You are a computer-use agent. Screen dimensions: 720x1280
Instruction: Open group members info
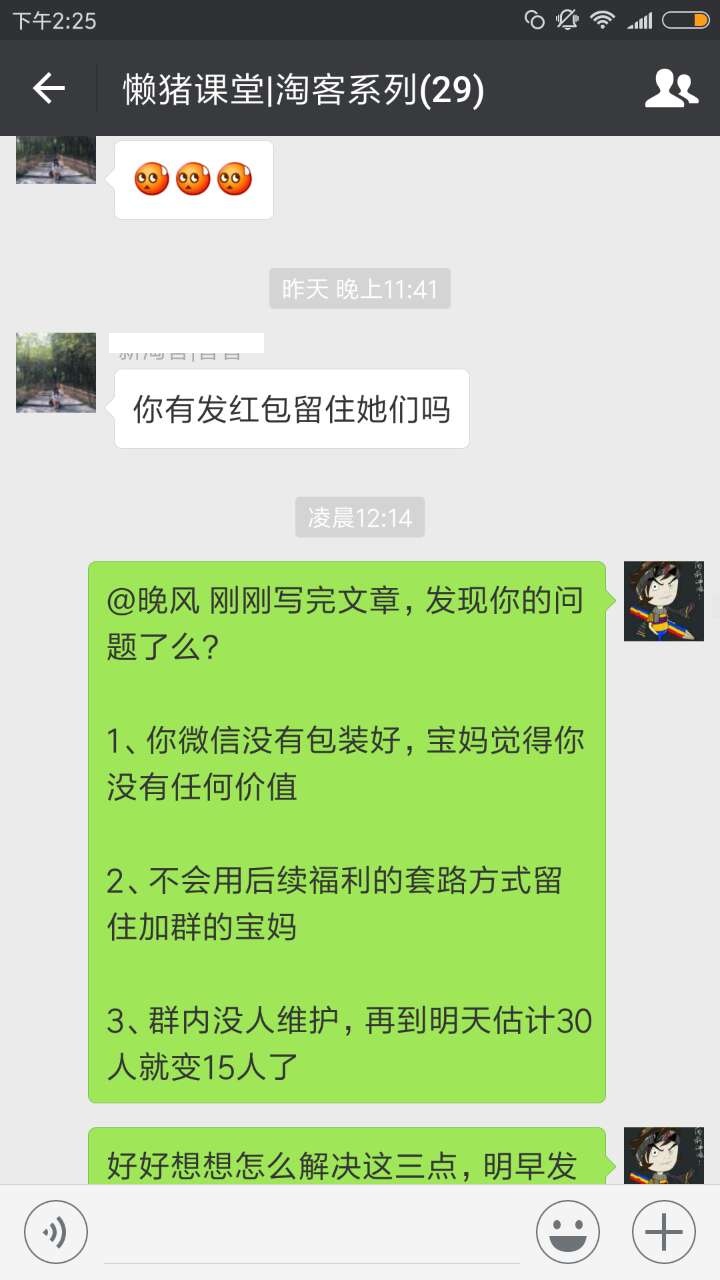[671, 89]
